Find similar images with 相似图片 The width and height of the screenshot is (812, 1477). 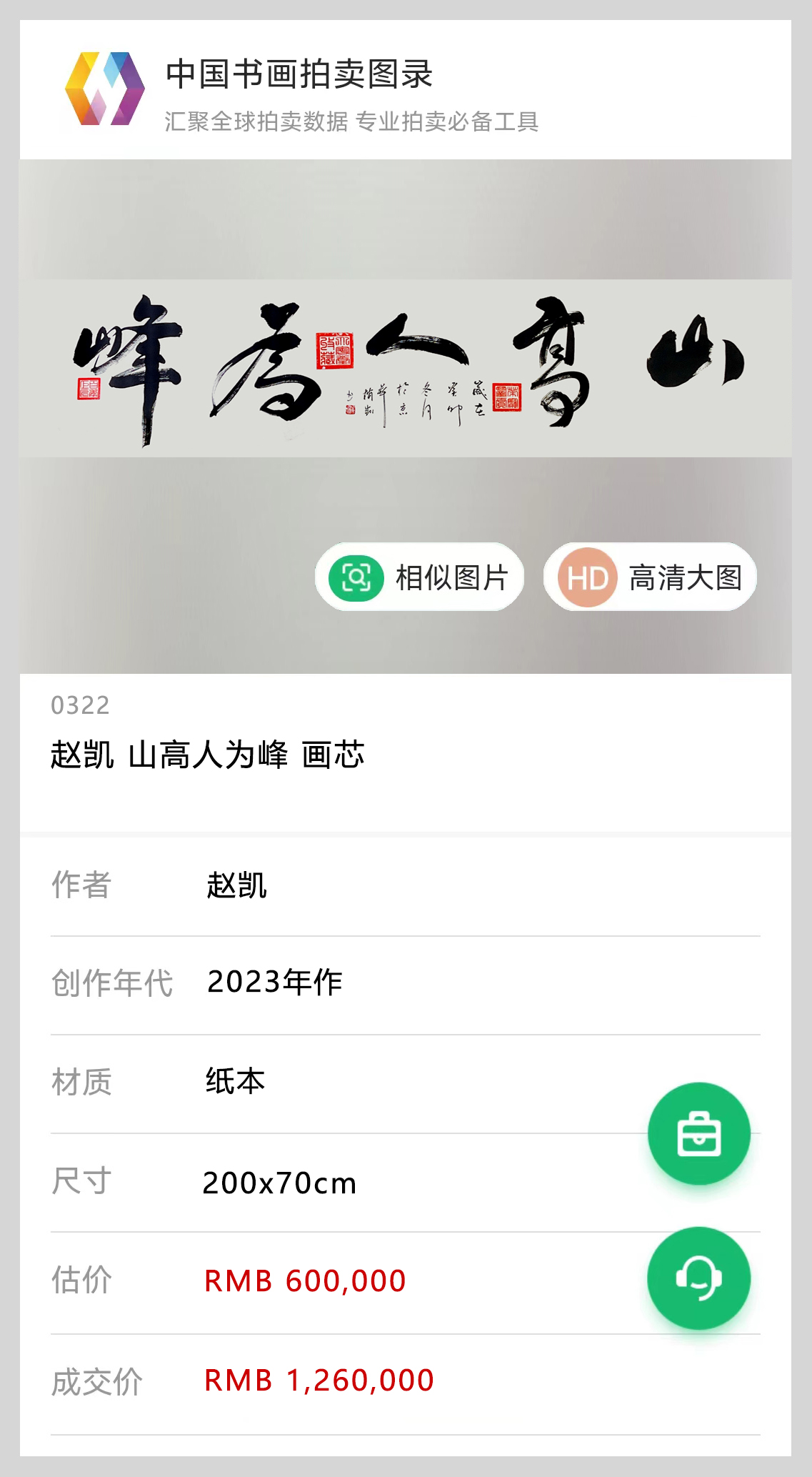(419, 577)
